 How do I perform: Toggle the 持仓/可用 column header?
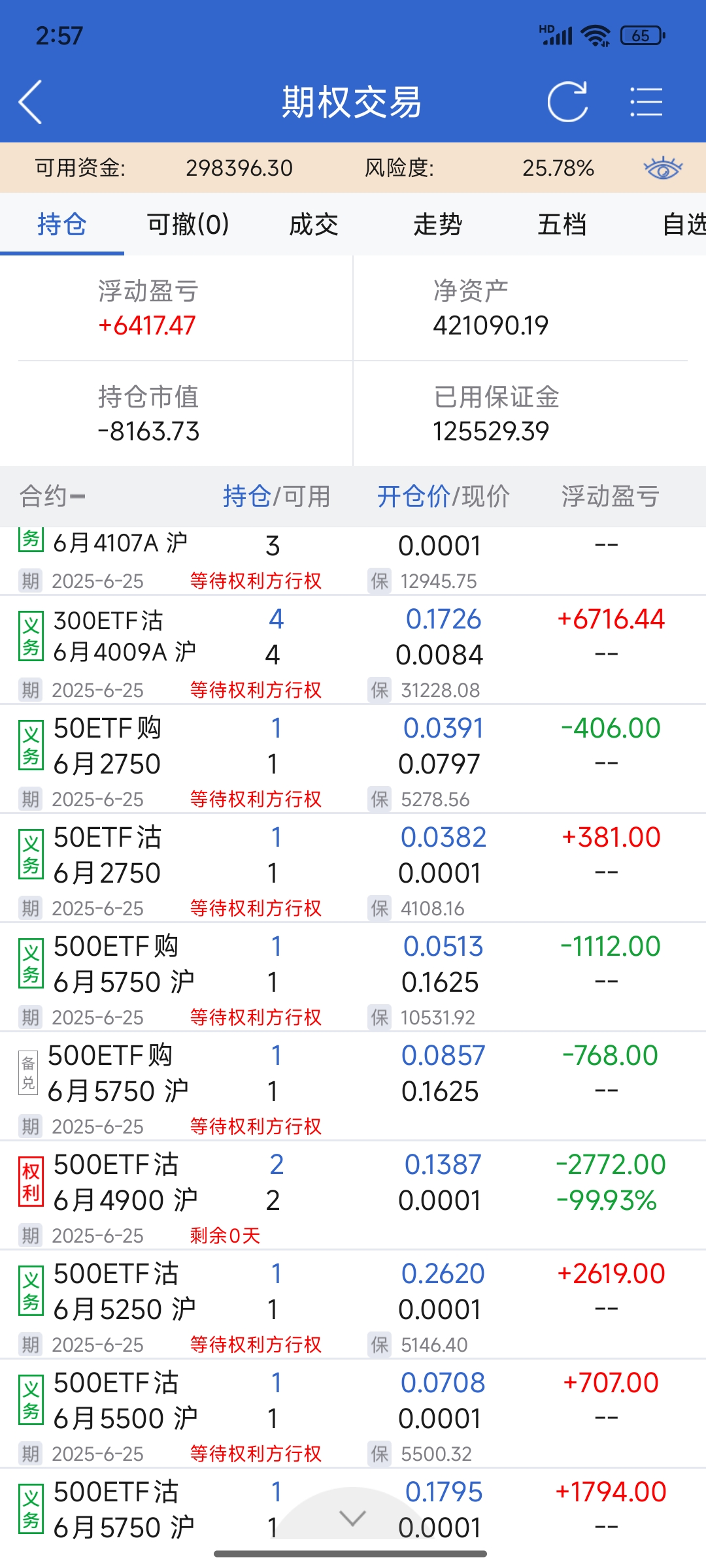pyautogui.click(x=276, y=497)
